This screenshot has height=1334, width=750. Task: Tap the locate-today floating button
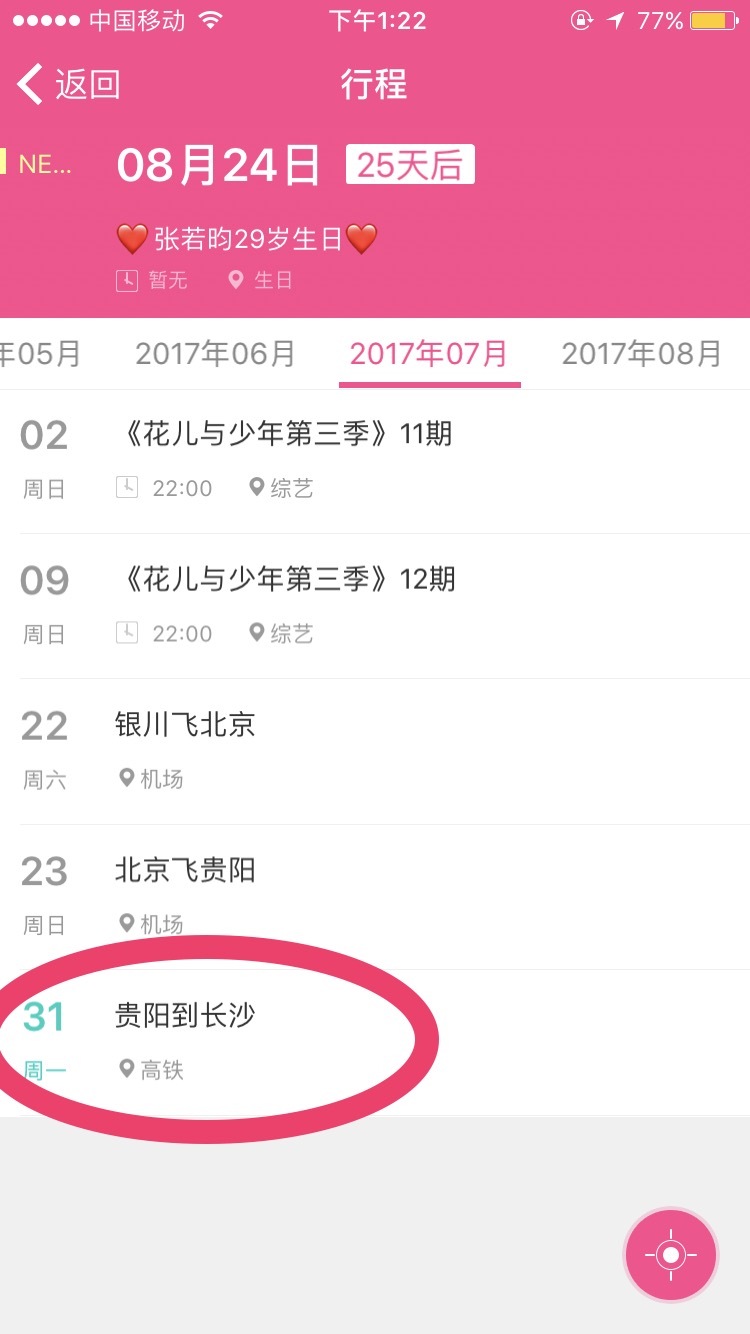[x=671, y=1254]
